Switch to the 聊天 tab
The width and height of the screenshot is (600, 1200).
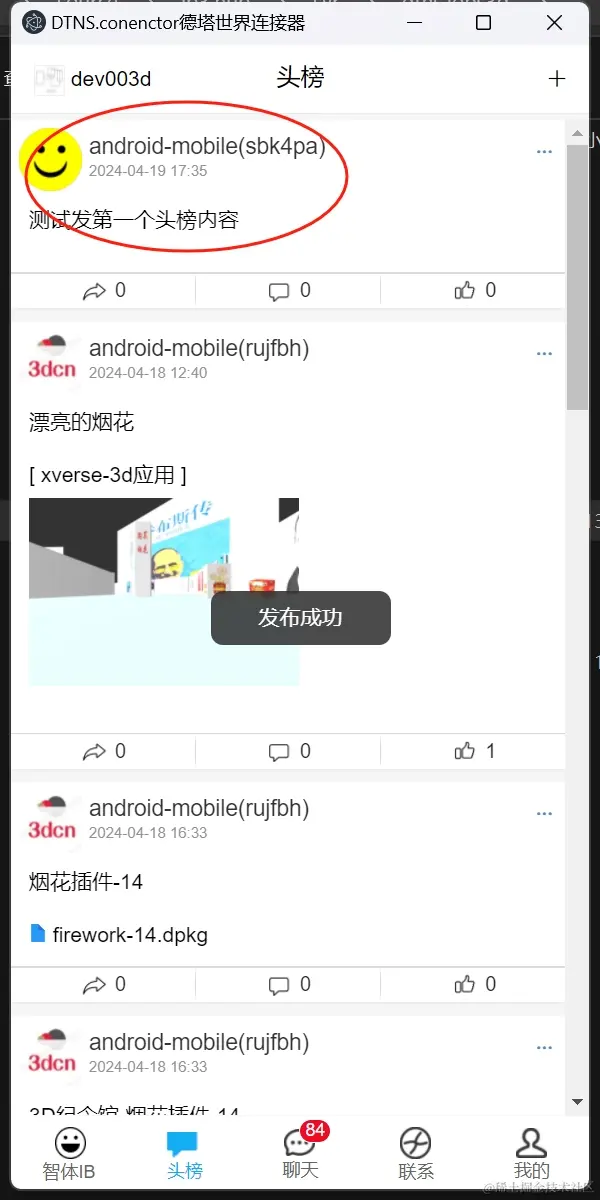coord(300,1153)
